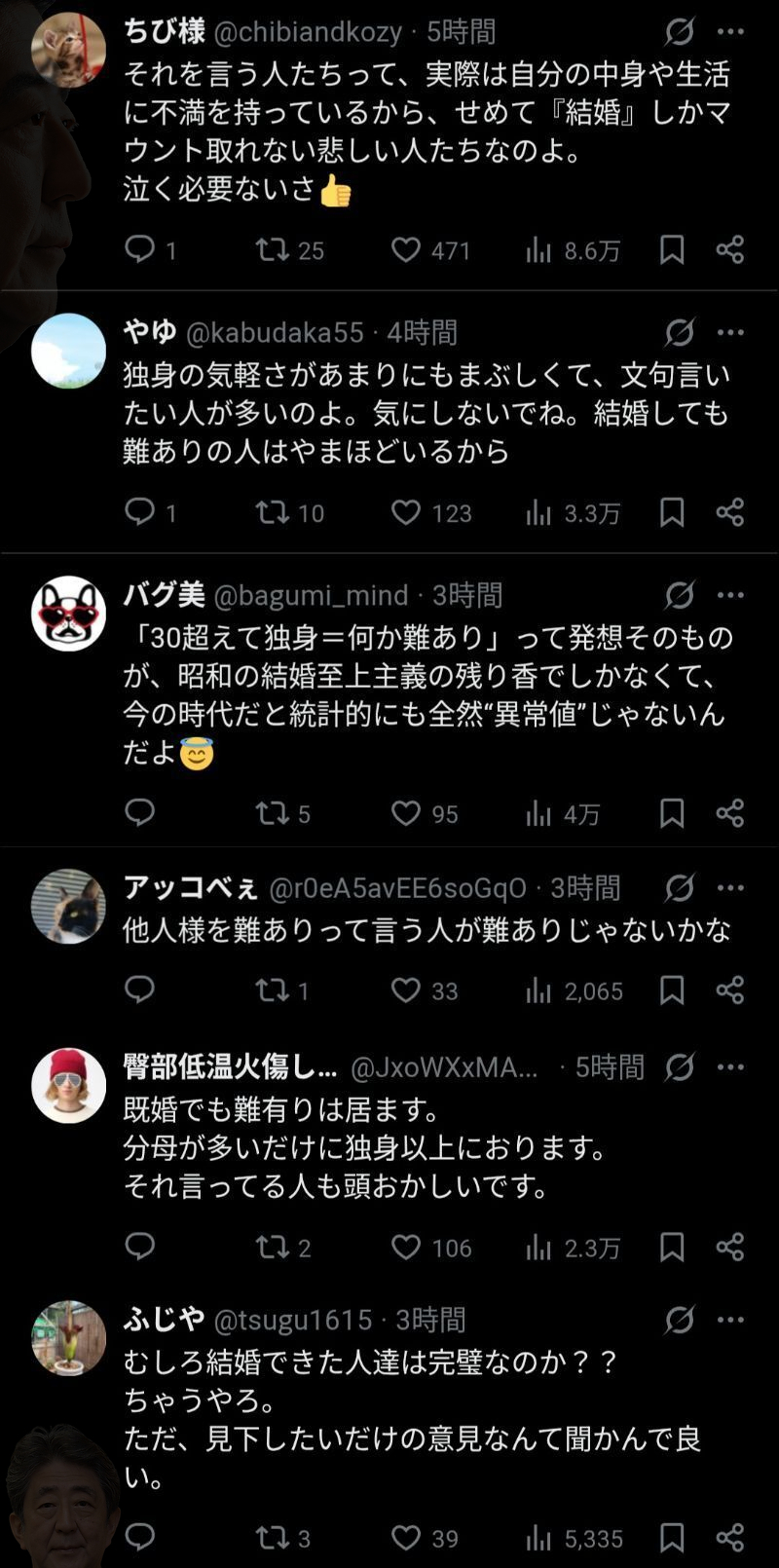Open overflow menu on ふじや's post
This screenshot has width=779, height=1568.
tap(730, 1320)
